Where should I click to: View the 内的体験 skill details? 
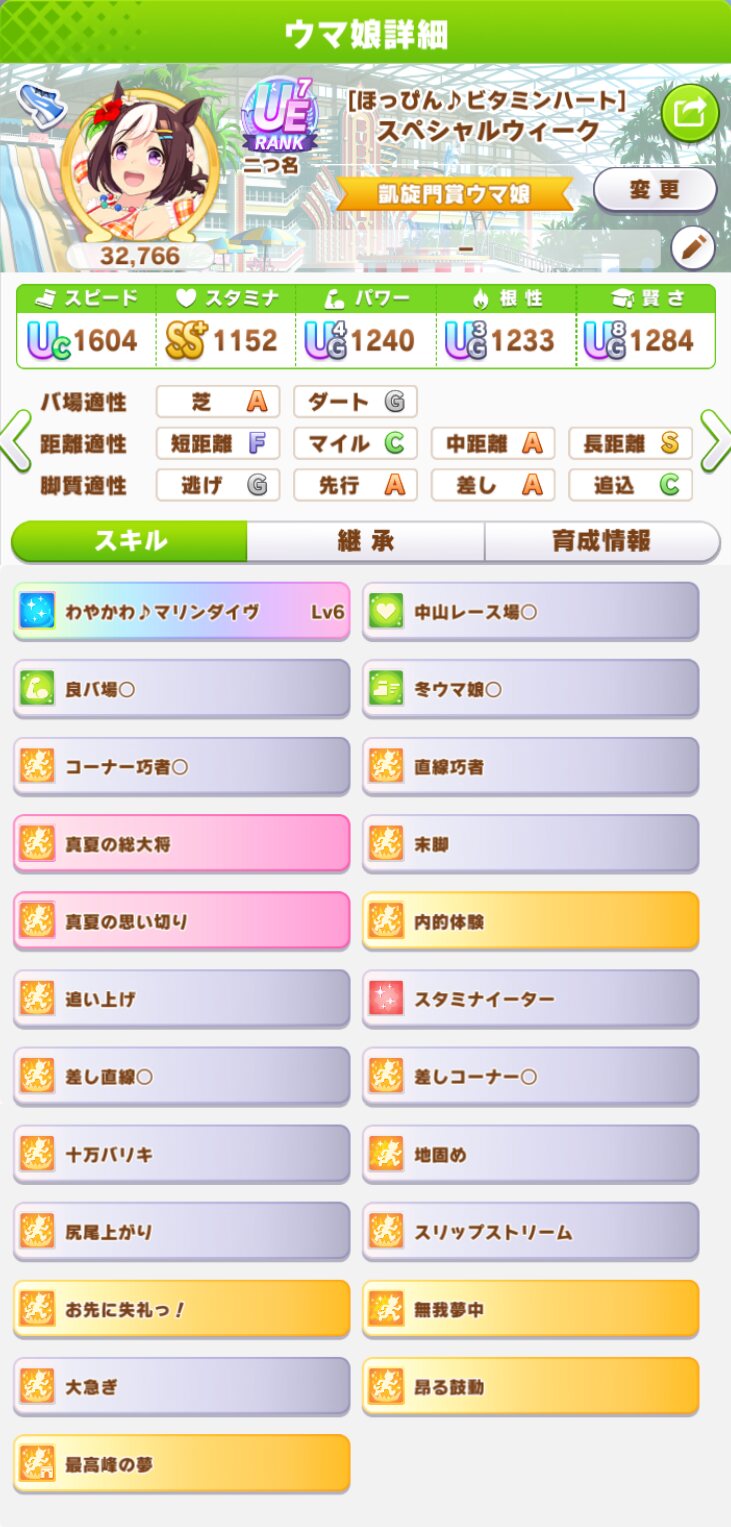(530, 921)
